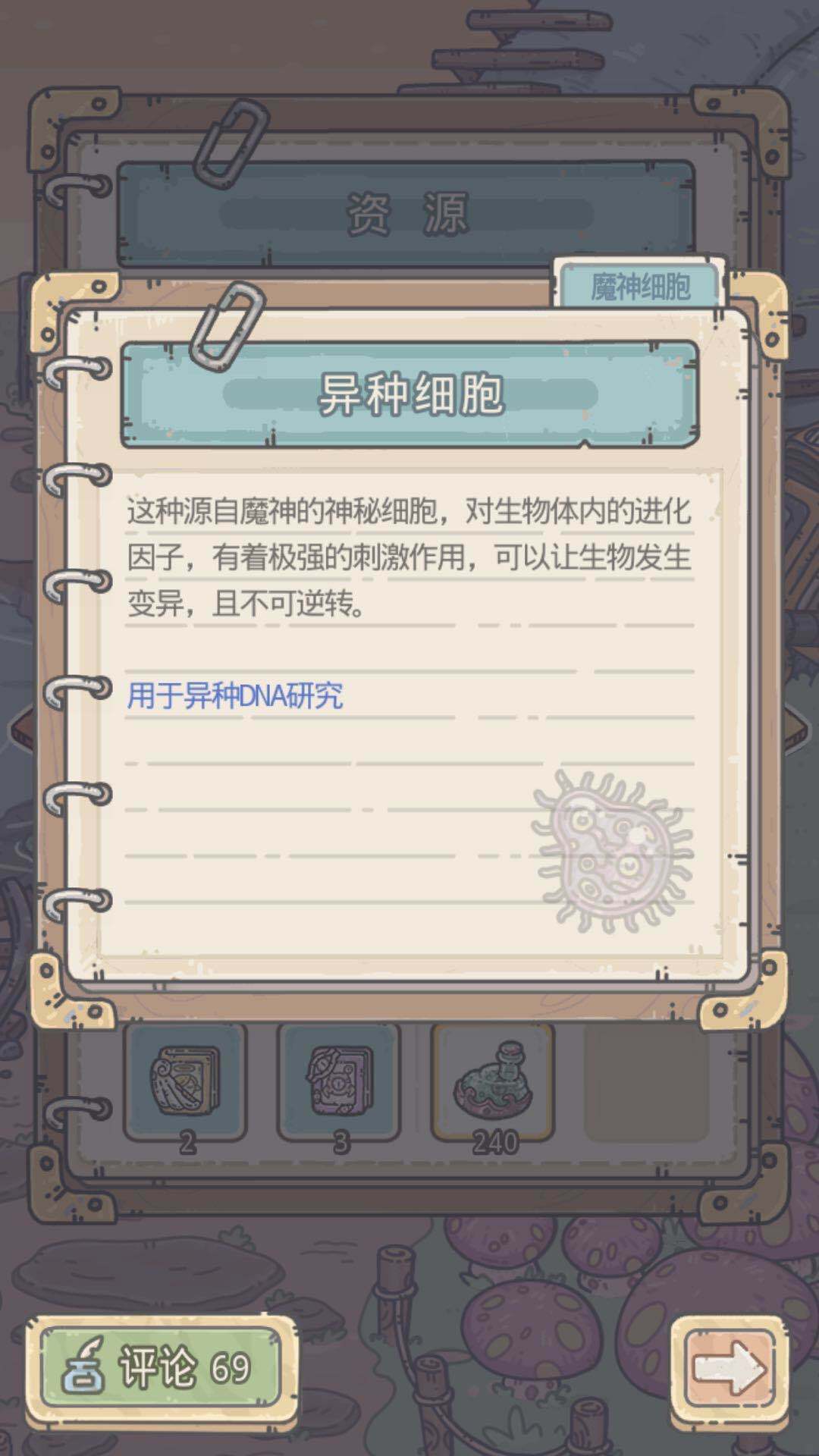Switch to the 魔神细胞 tab
The width and height of the screenshot is (819, 1456).
(639, 287)
